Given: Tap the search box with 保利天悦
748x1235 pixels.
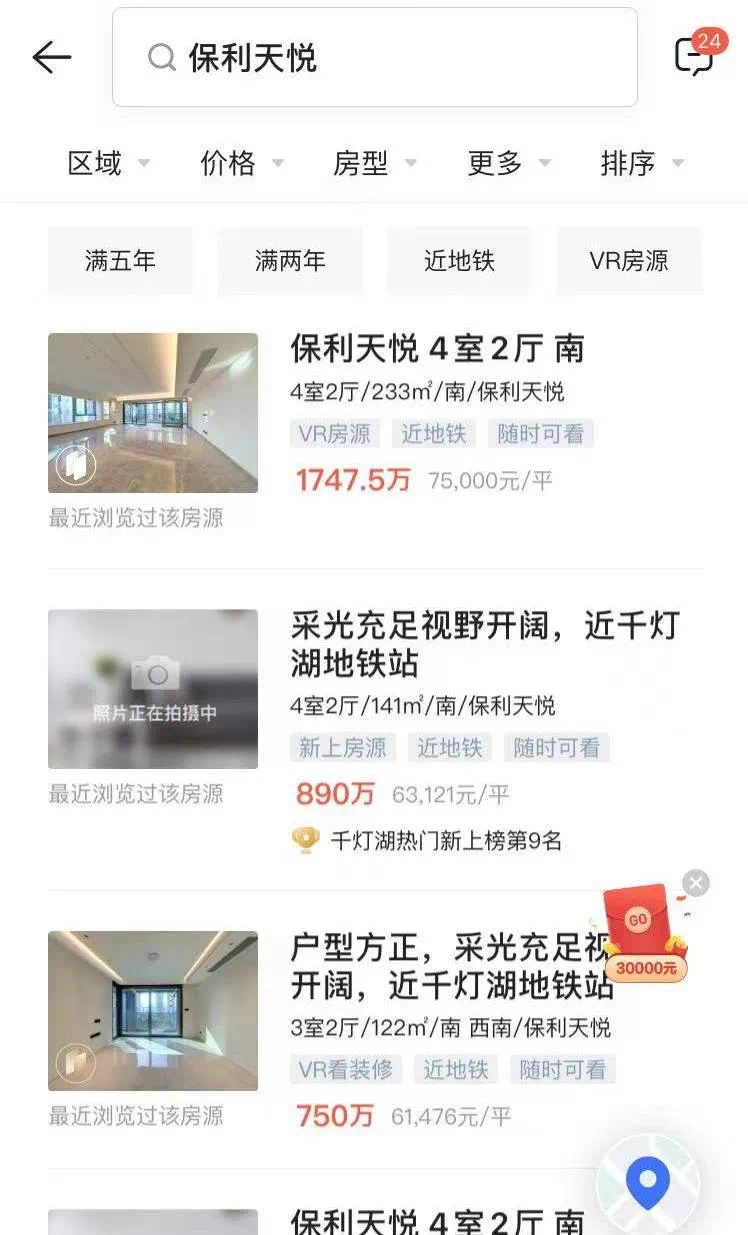Looking at the screenshot, I should tap(374, 58).
